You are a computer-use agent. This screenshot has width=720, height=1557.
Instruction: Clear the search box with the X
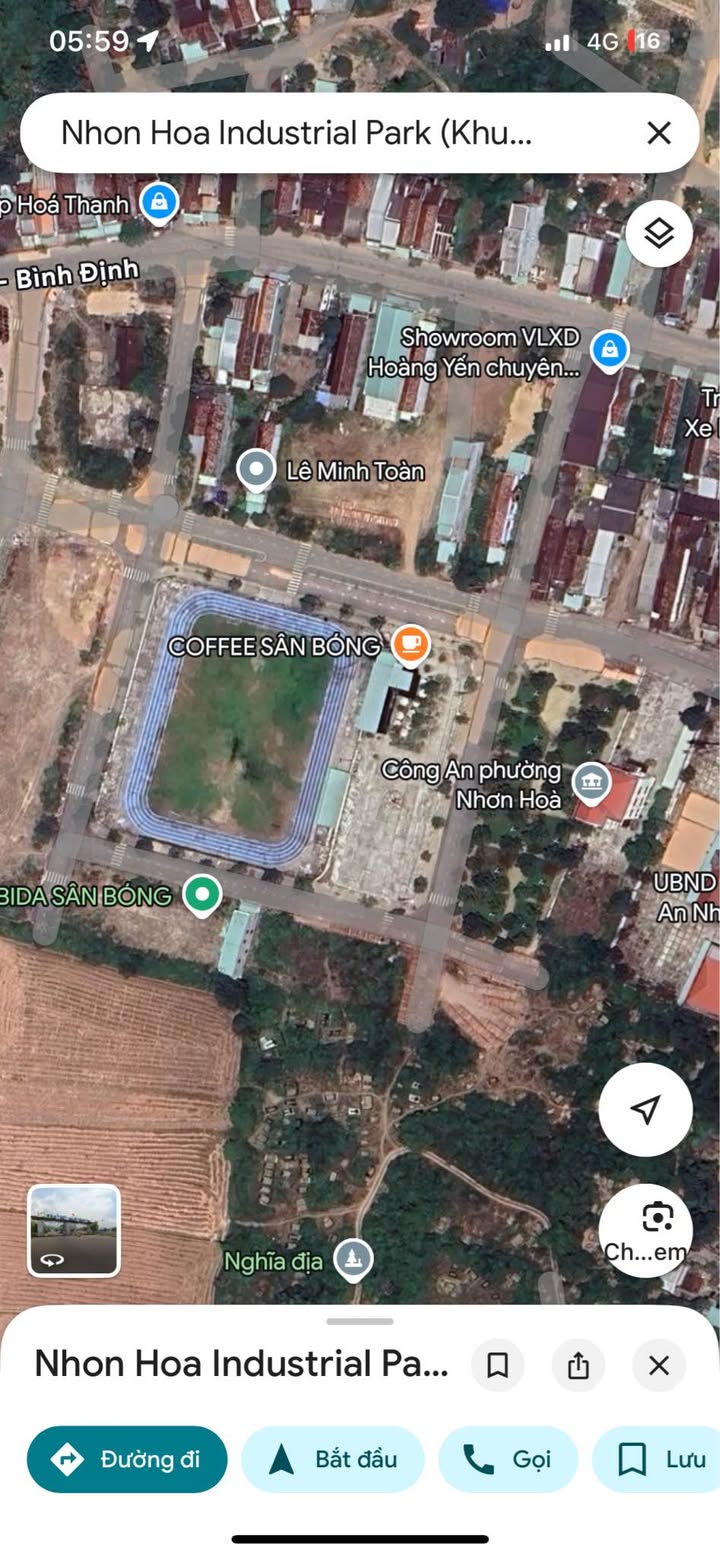coord(658,133)
